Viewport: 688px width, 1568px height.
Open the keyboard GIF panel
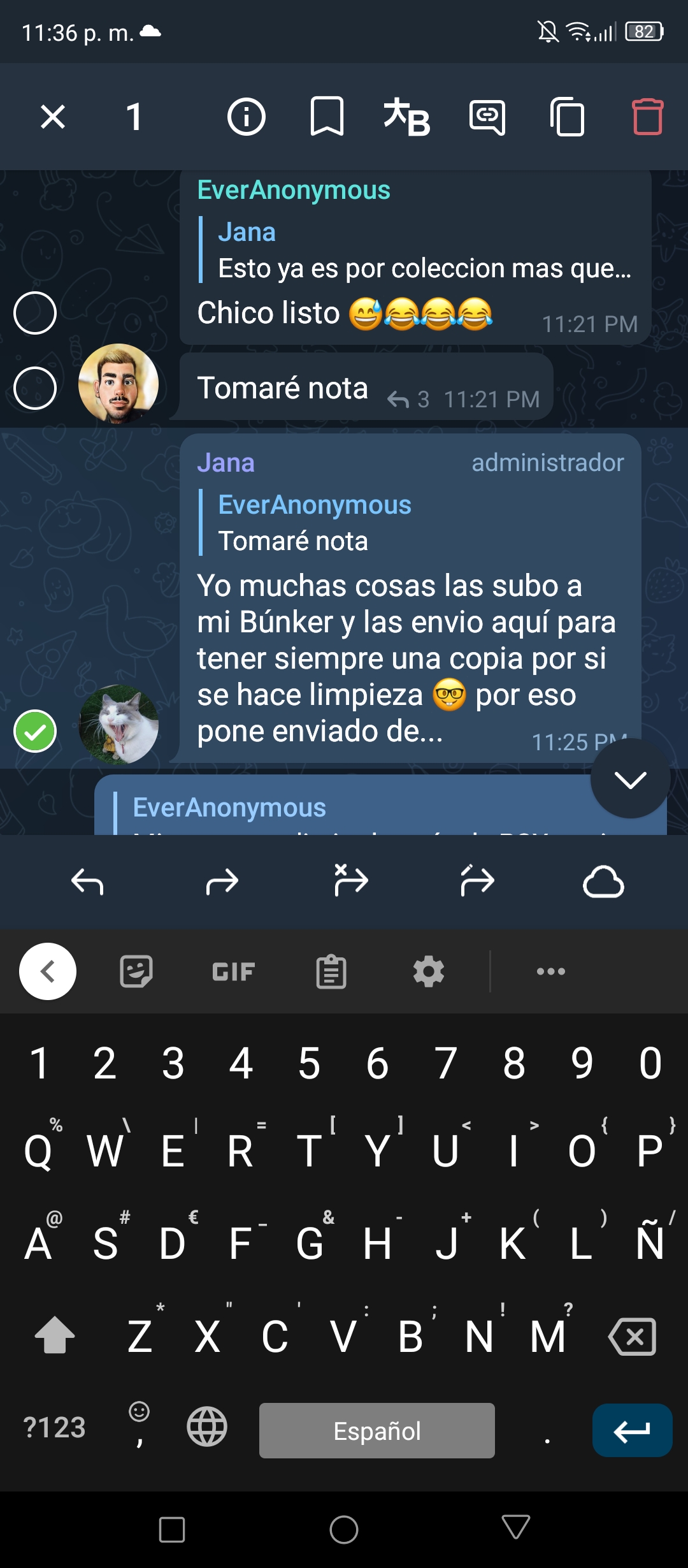point(234,971)
